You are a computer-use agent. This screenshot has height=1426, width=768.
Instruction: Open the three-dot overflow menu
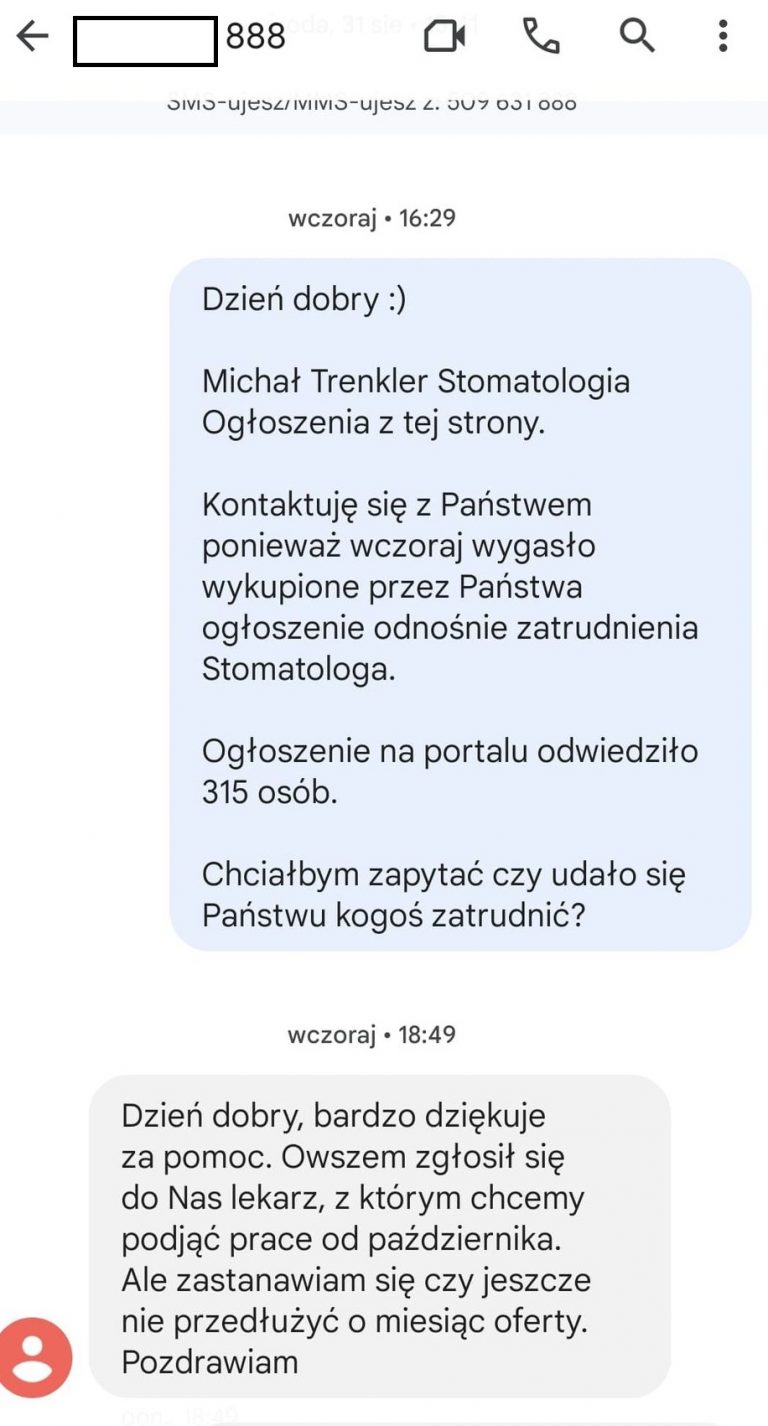(723, 37)
